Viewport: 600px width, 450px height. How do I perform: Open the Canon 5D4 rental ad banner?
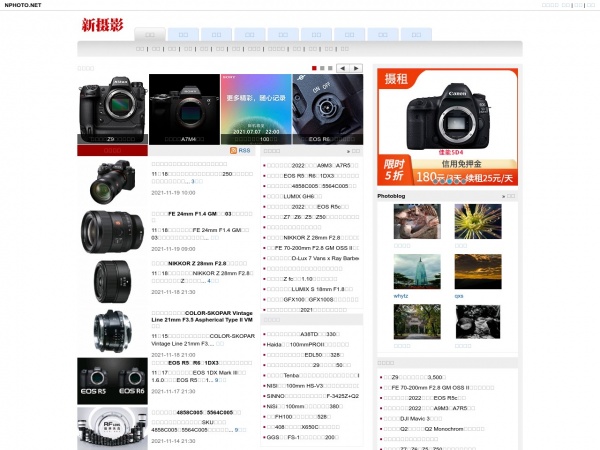click(447, 126)
